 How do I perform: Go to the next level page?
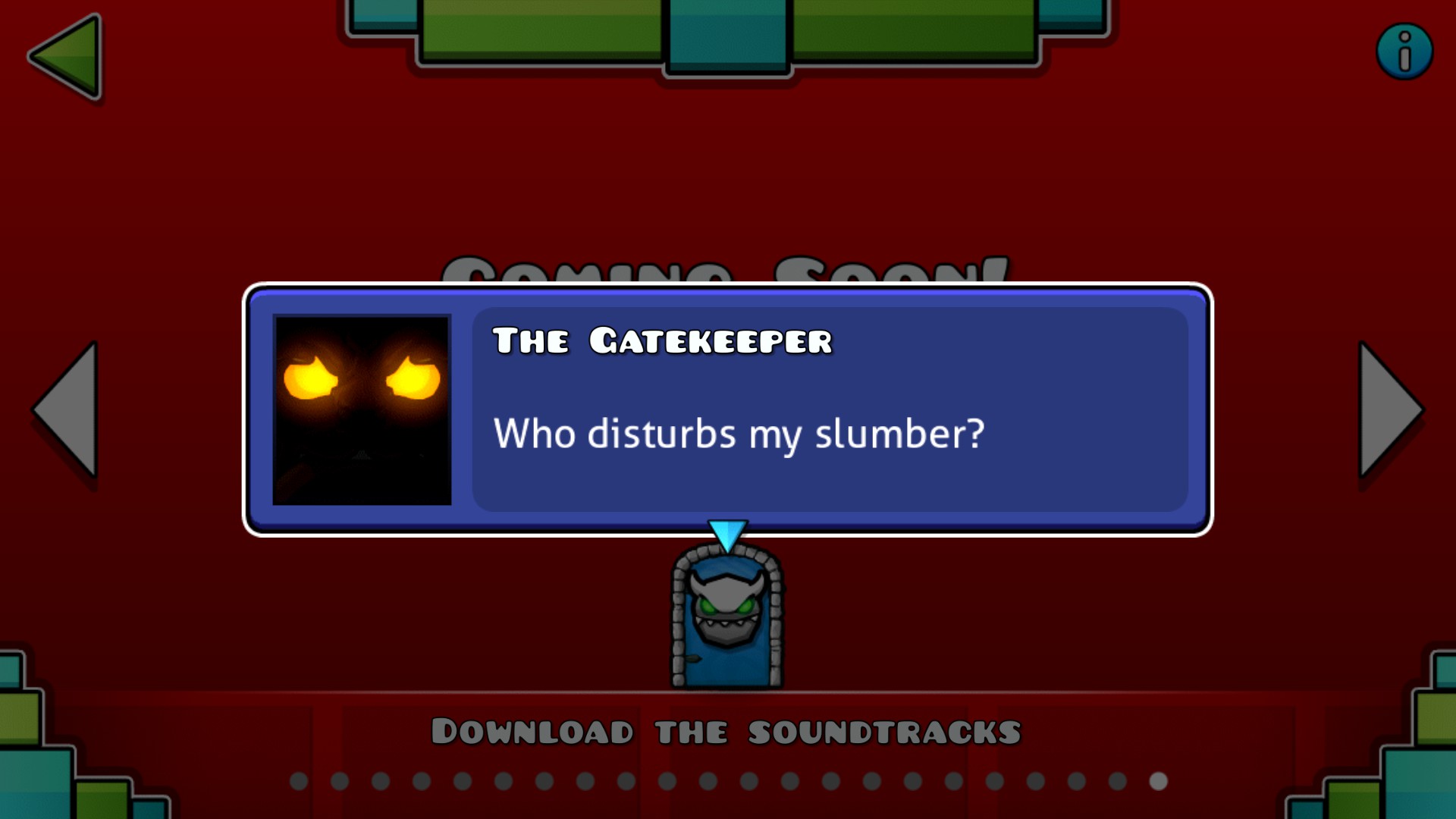click(1388, 409)
